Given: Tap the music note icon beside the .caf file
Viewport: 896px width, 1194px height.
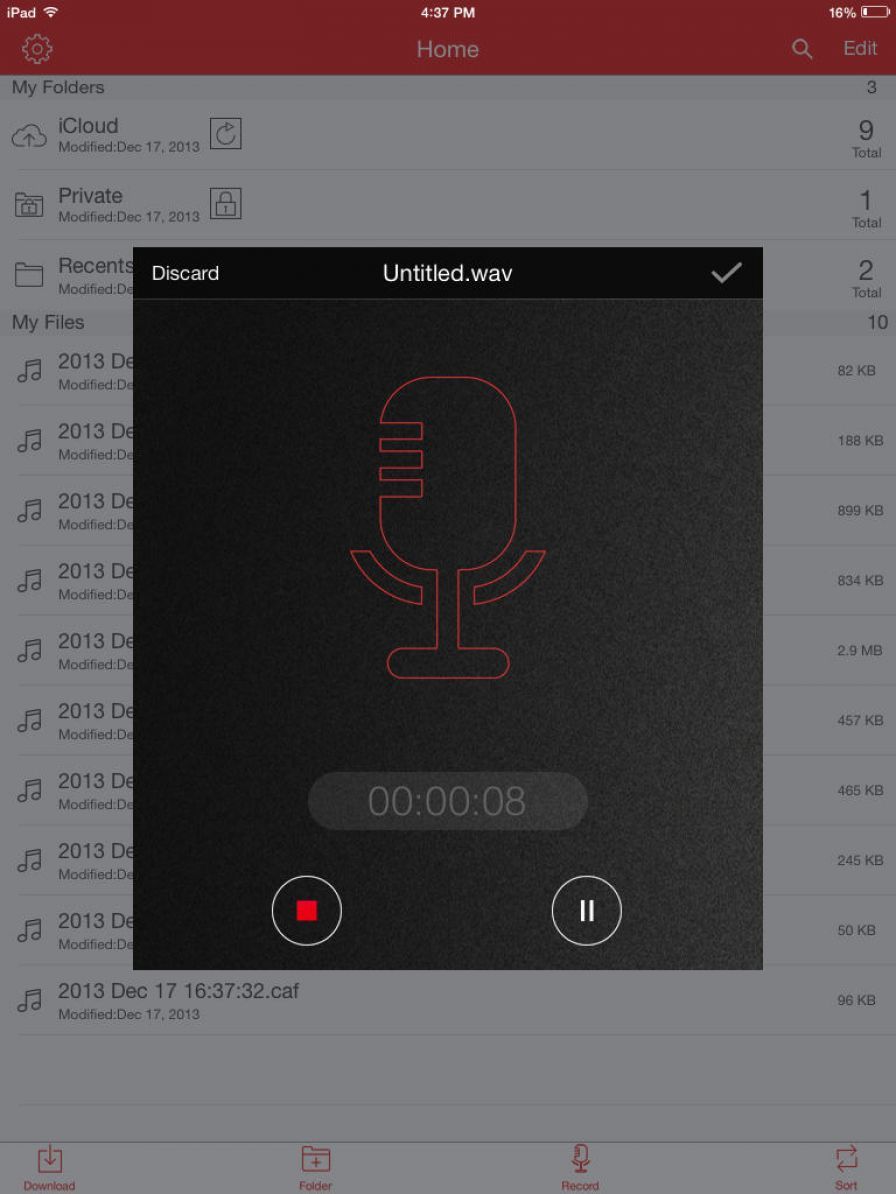Looking at the screenshot, I should click(29, 1000).
